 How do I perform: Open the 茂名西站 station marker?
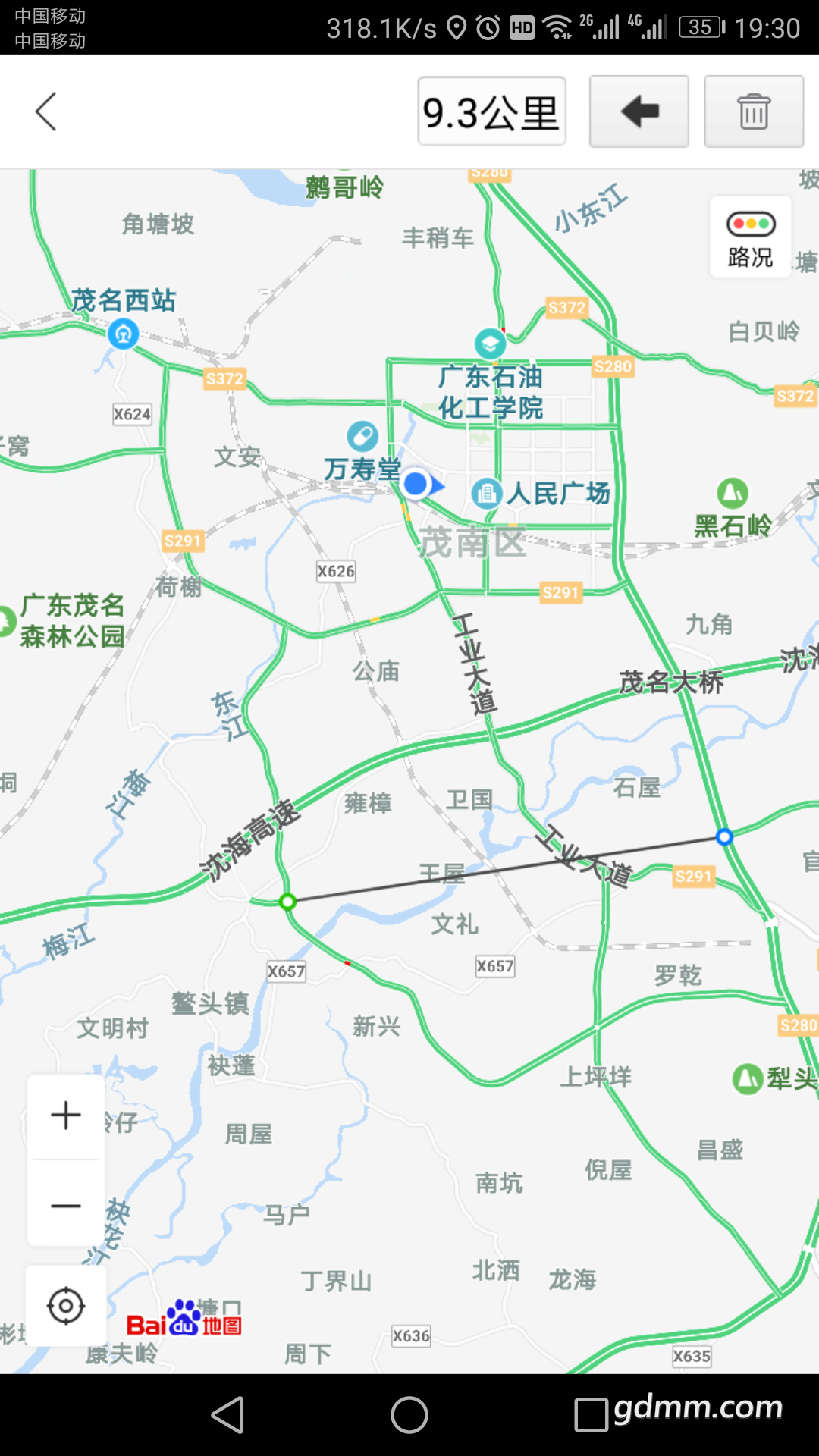[123, 334]
